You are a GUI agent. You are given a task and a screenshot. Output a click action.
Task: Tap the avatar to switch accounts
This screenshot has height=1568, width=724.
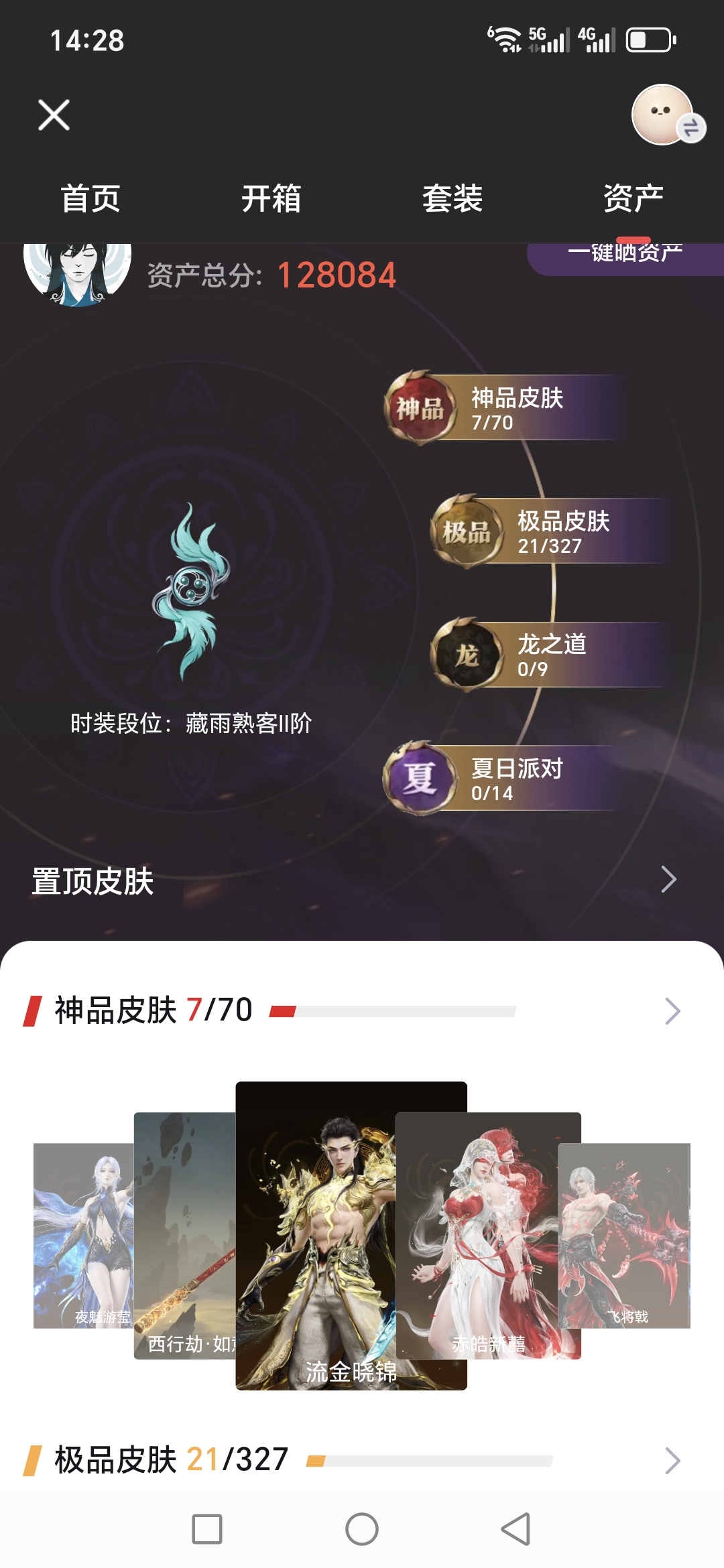click(664, 115)
